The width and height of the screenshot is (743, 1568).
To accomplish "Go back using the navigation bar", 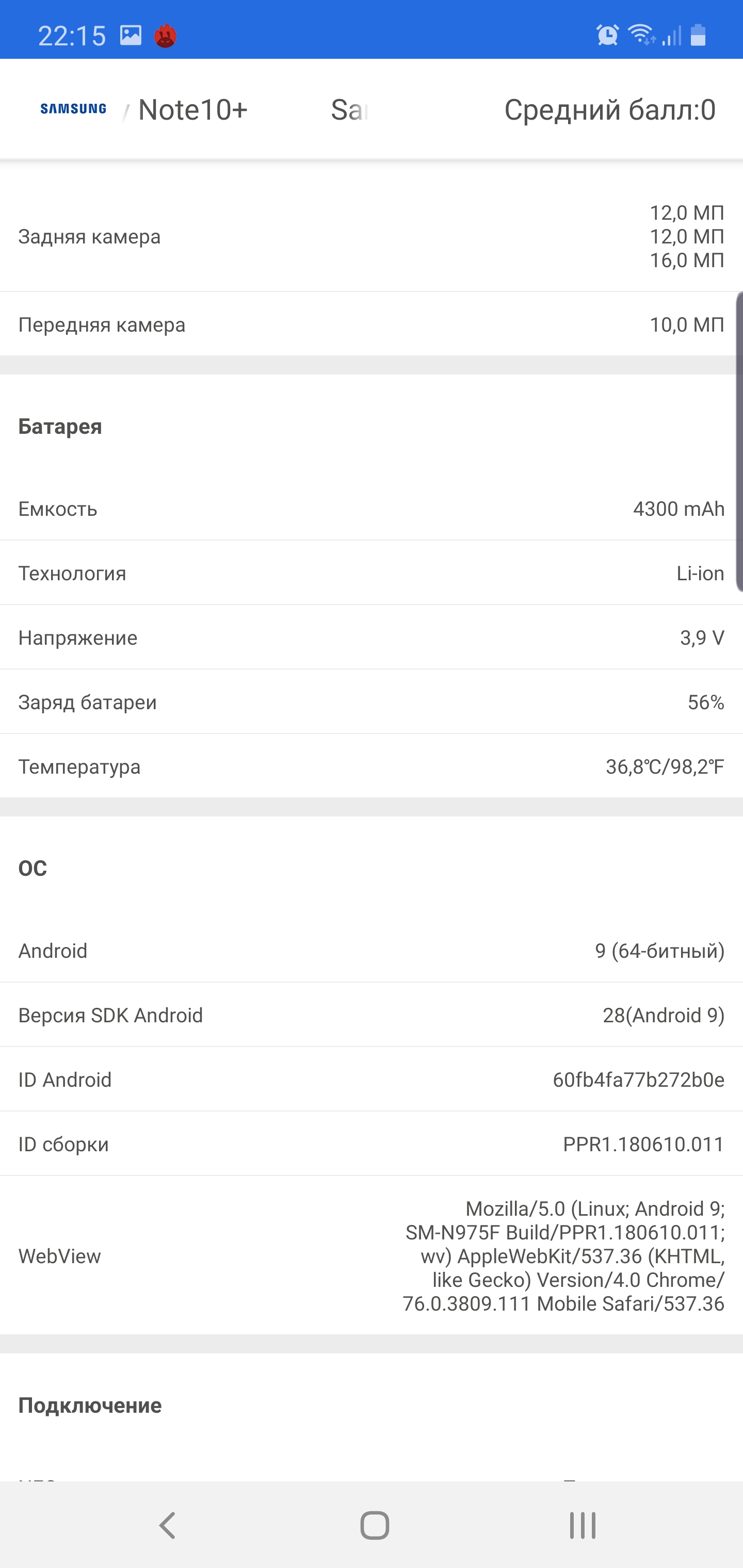I will (x=168, y=1525).
